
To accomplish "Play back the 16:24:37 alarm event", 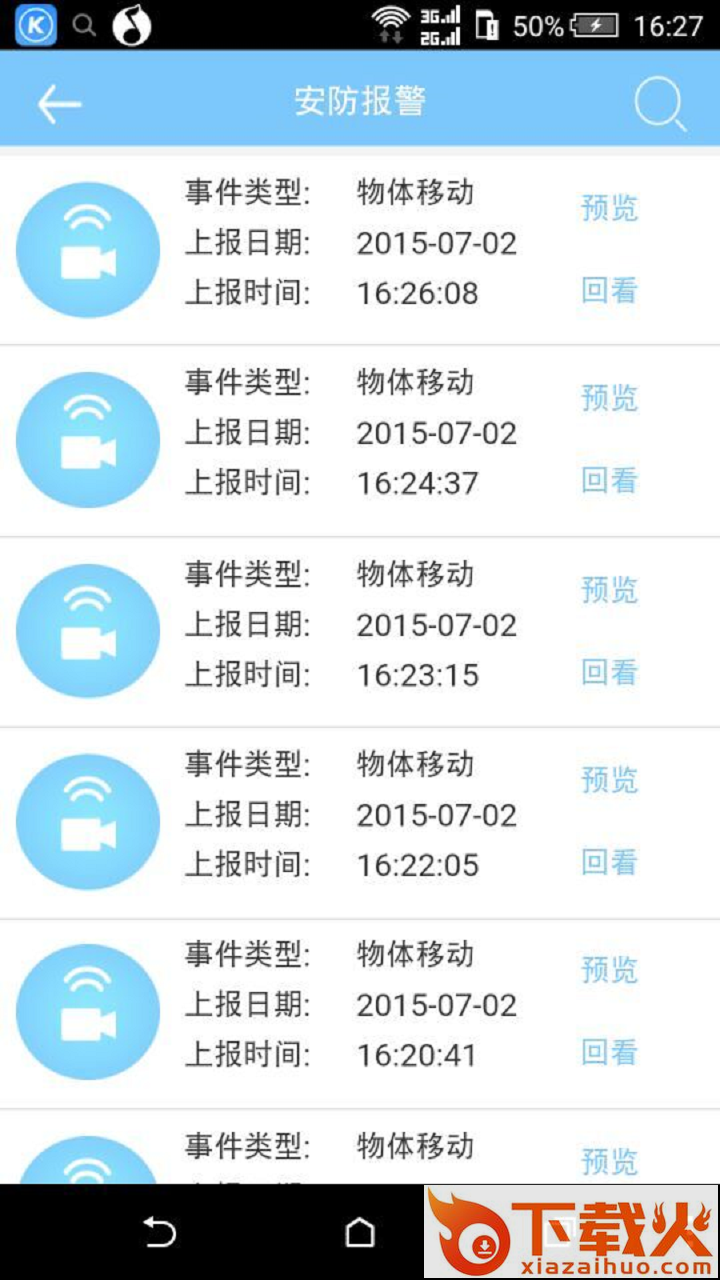I will [609, 481].
